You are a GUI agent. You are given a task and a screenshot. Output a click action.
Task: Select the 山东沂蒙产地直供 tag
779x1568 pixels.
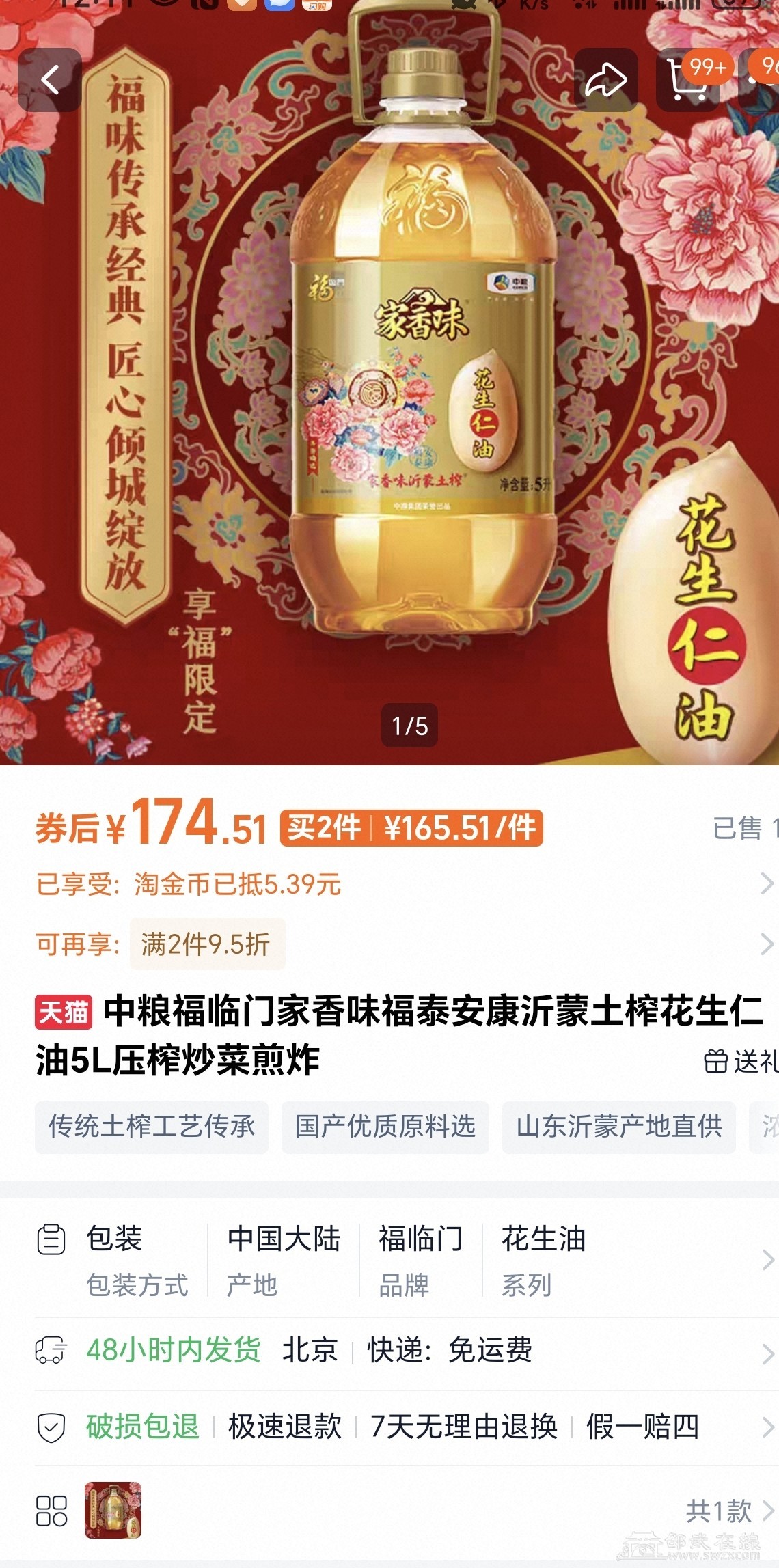coord(618,1127)
